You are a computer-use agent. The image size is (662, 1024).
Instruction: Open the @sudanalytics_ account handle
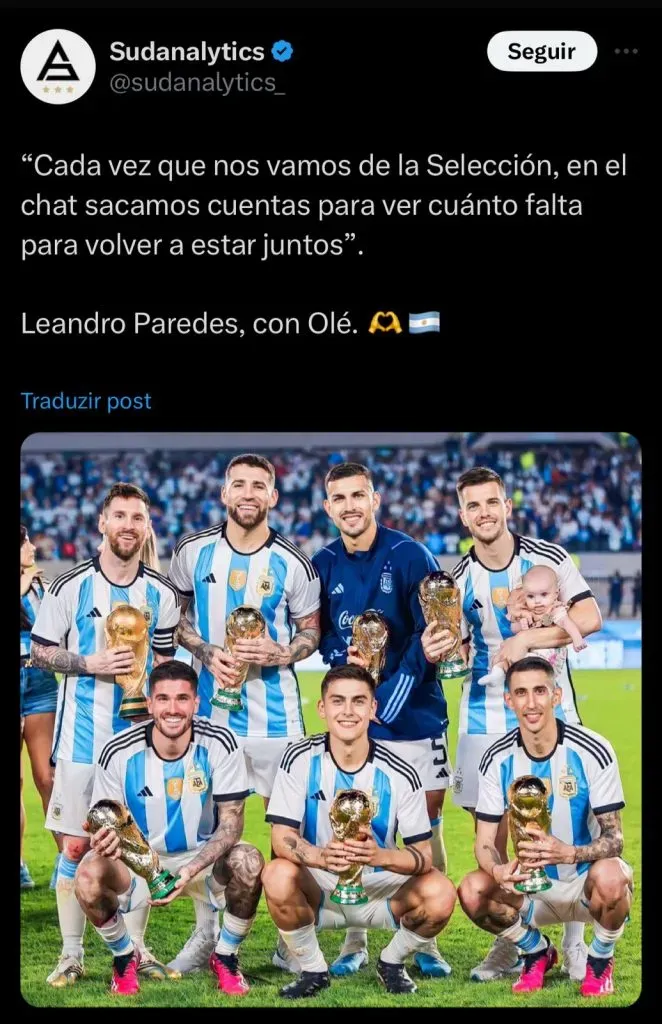[197, 83]
